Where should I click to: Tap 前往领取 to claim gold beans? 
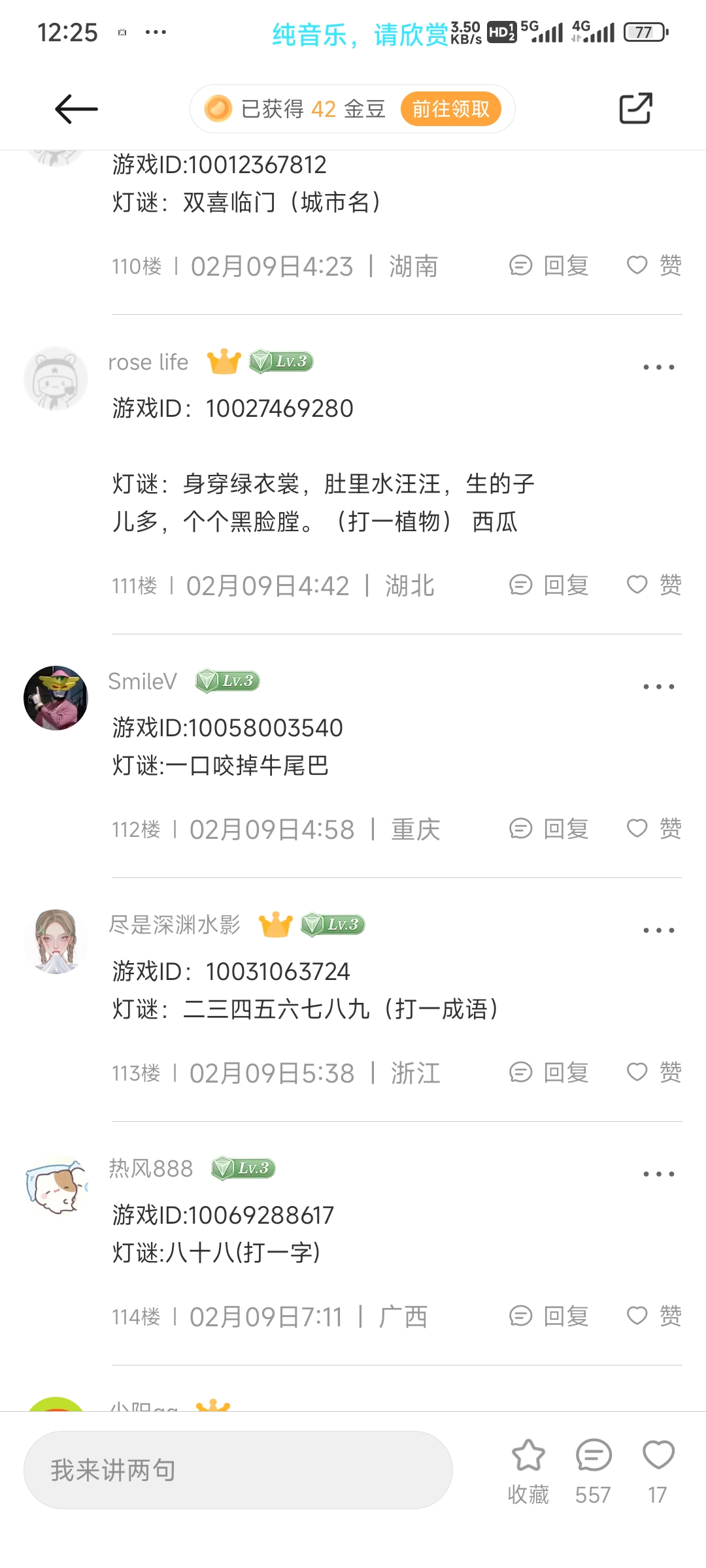pos(450,108)
